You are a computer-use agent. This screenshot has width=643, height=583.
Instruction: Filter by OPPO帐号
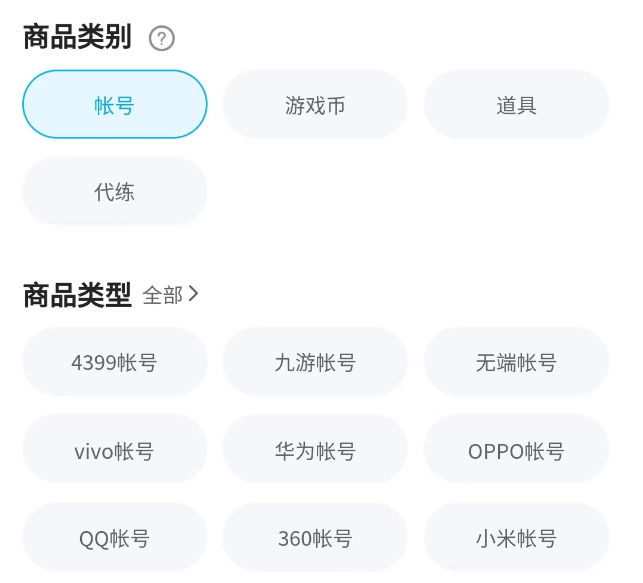pos(516,450)
